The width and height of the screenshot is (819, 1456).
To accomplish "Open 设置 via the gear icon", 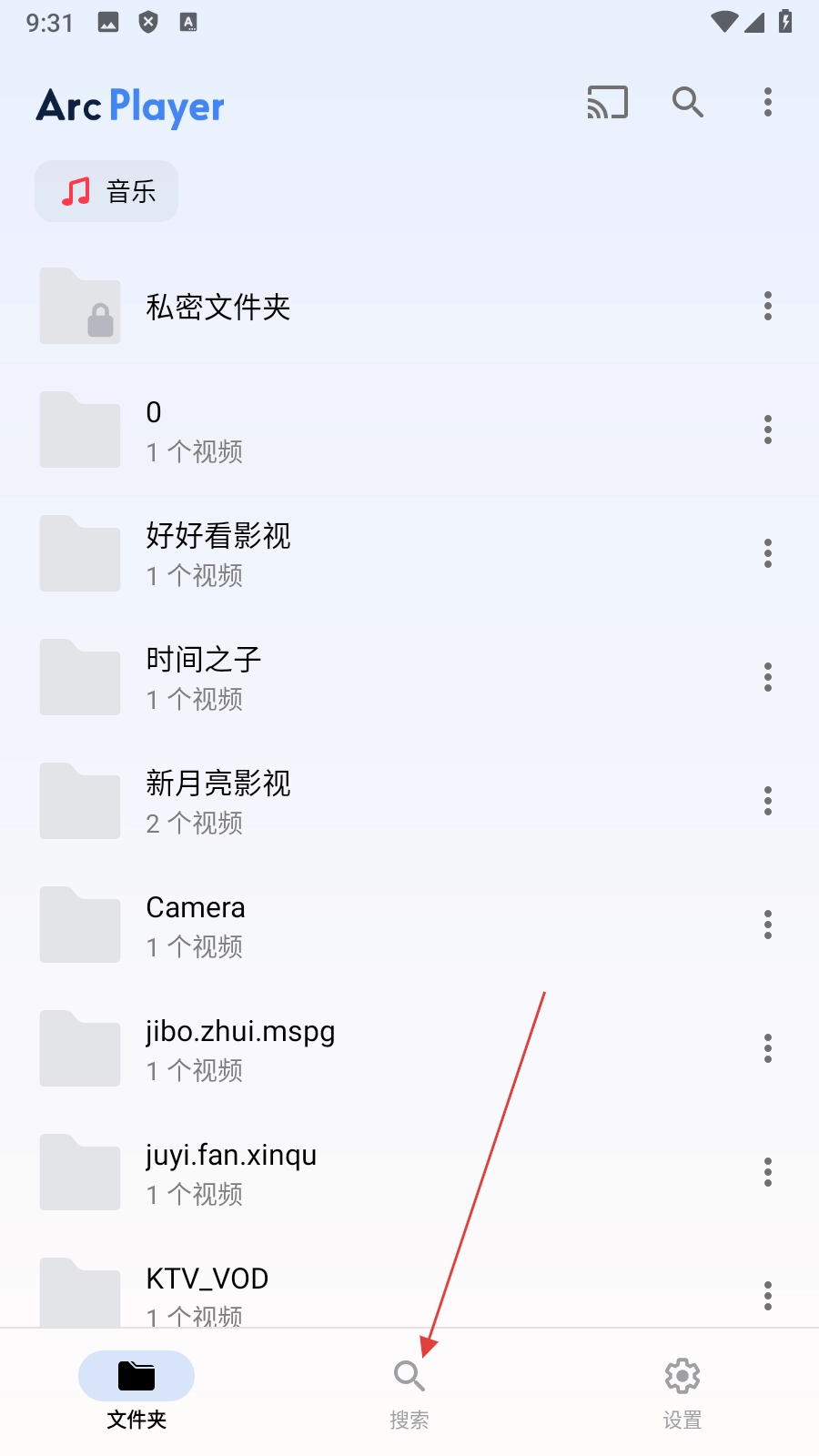I will tap(682, 1377).
